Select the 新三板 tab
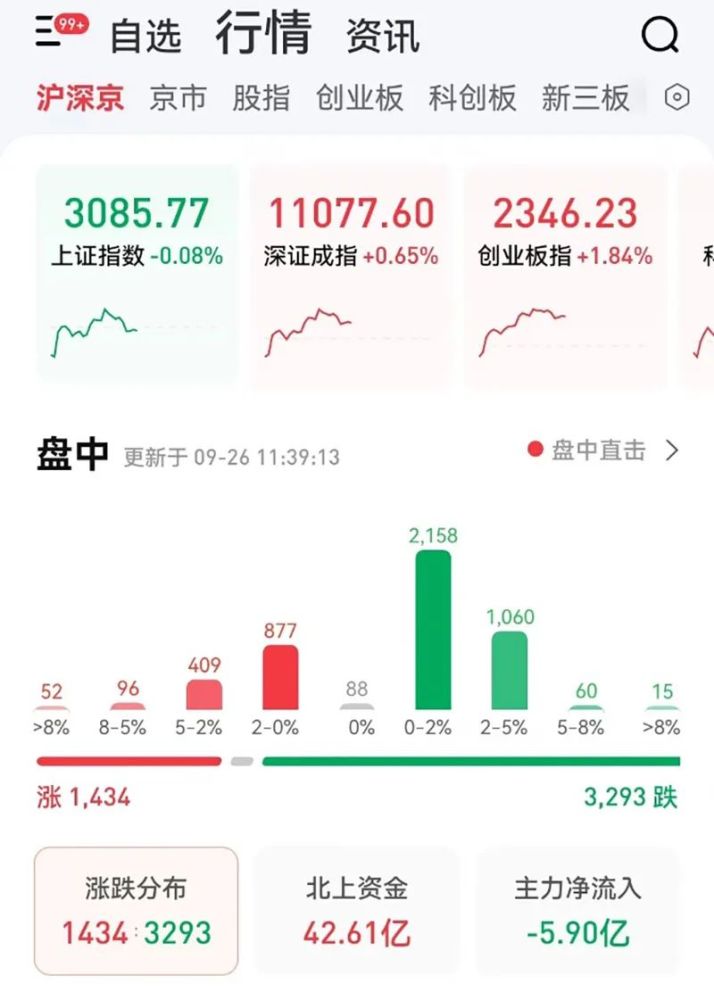714x1000 pixels. pos(585,98)
